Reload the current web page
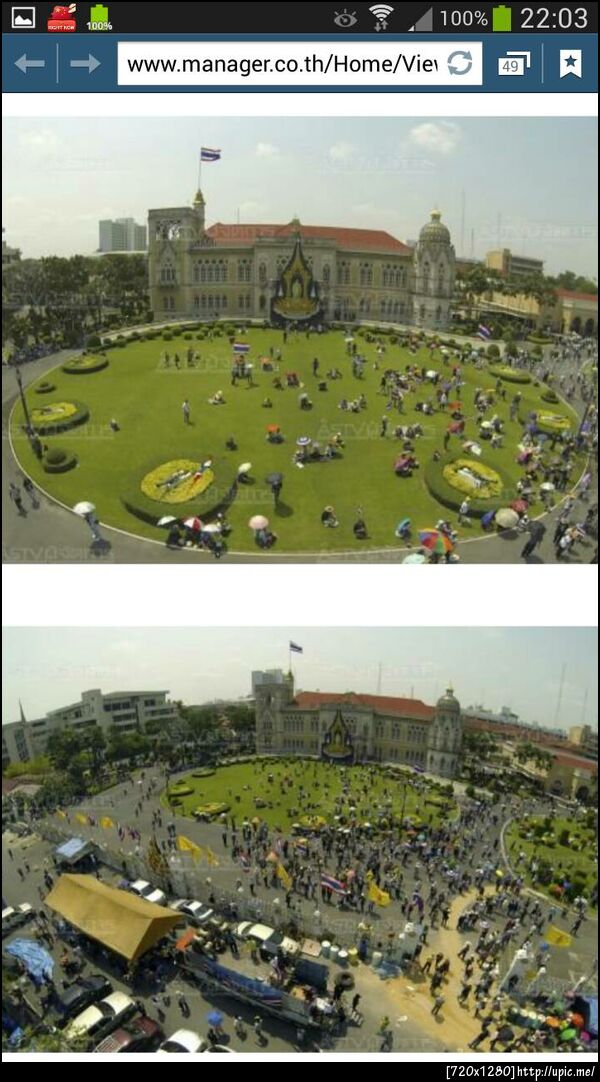The image size is (600, 1082). click(459, 64)
